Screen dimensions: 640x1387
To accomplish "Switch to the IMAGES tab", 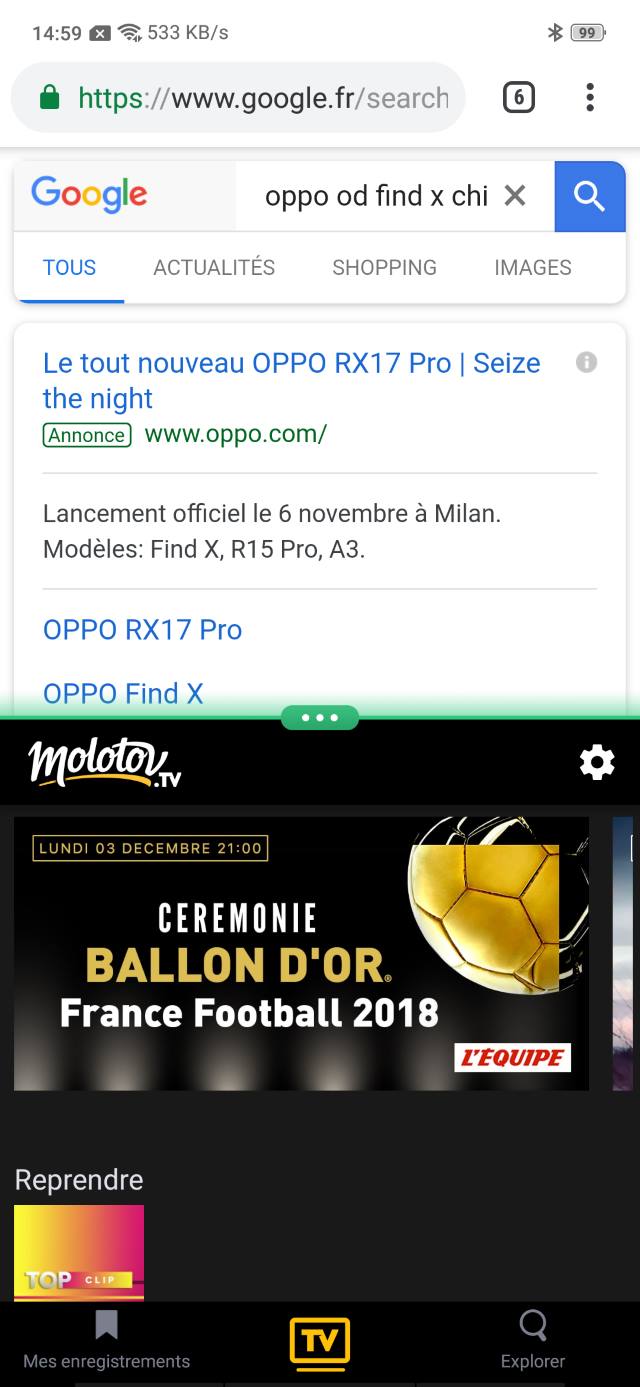I will coord(532,268).
